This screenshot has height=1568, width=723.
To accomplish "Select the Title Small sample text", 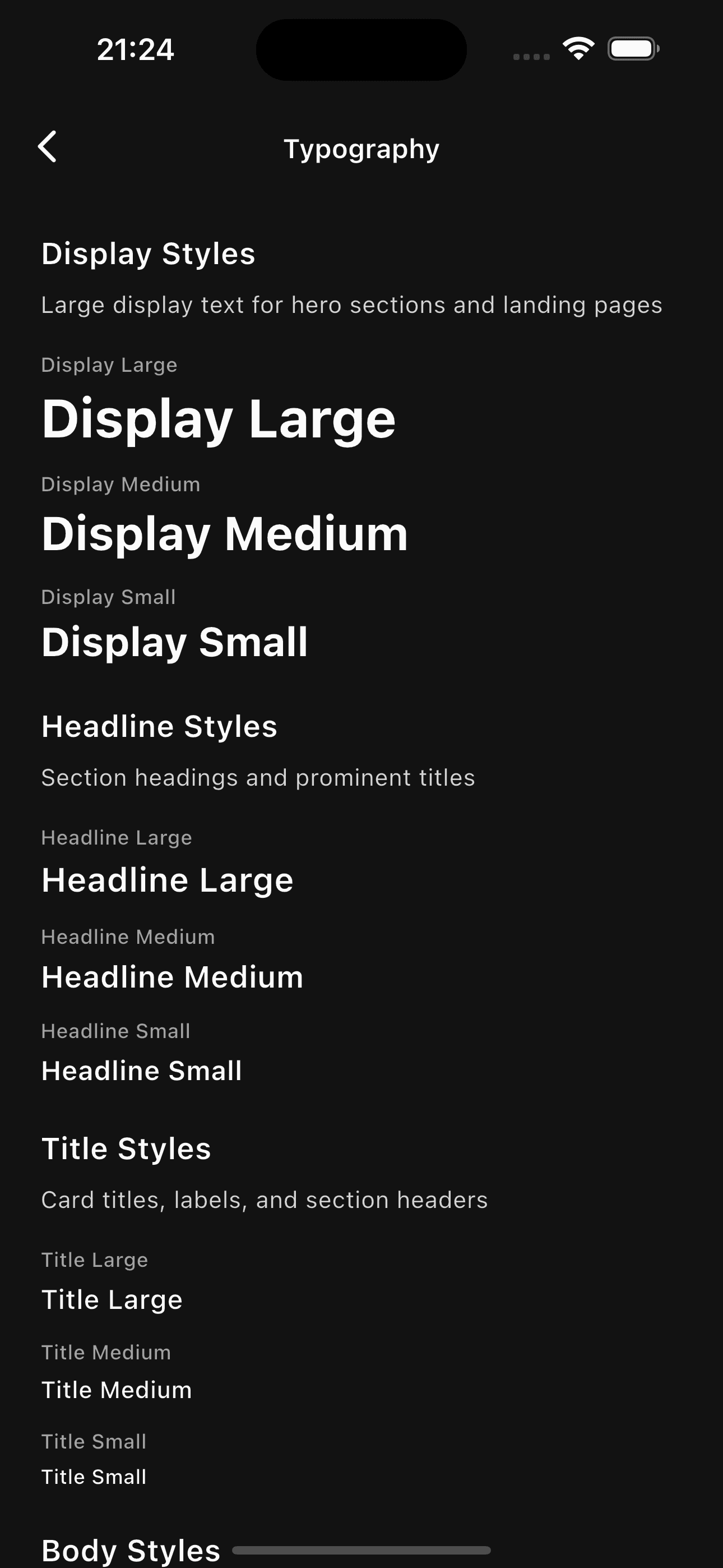I will pyautogui.click(x=94, y=1477).
